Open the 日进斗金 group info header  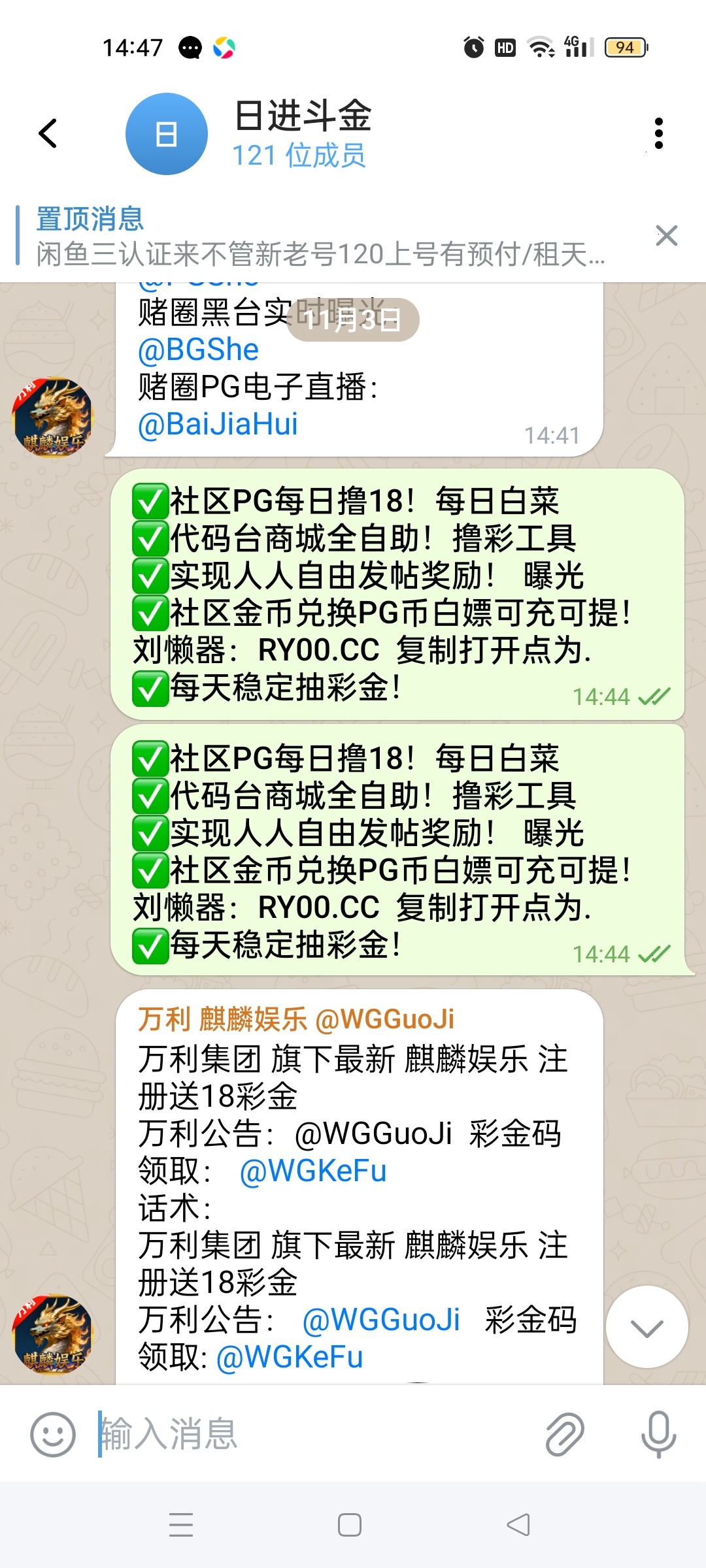(x=303, y=134)
